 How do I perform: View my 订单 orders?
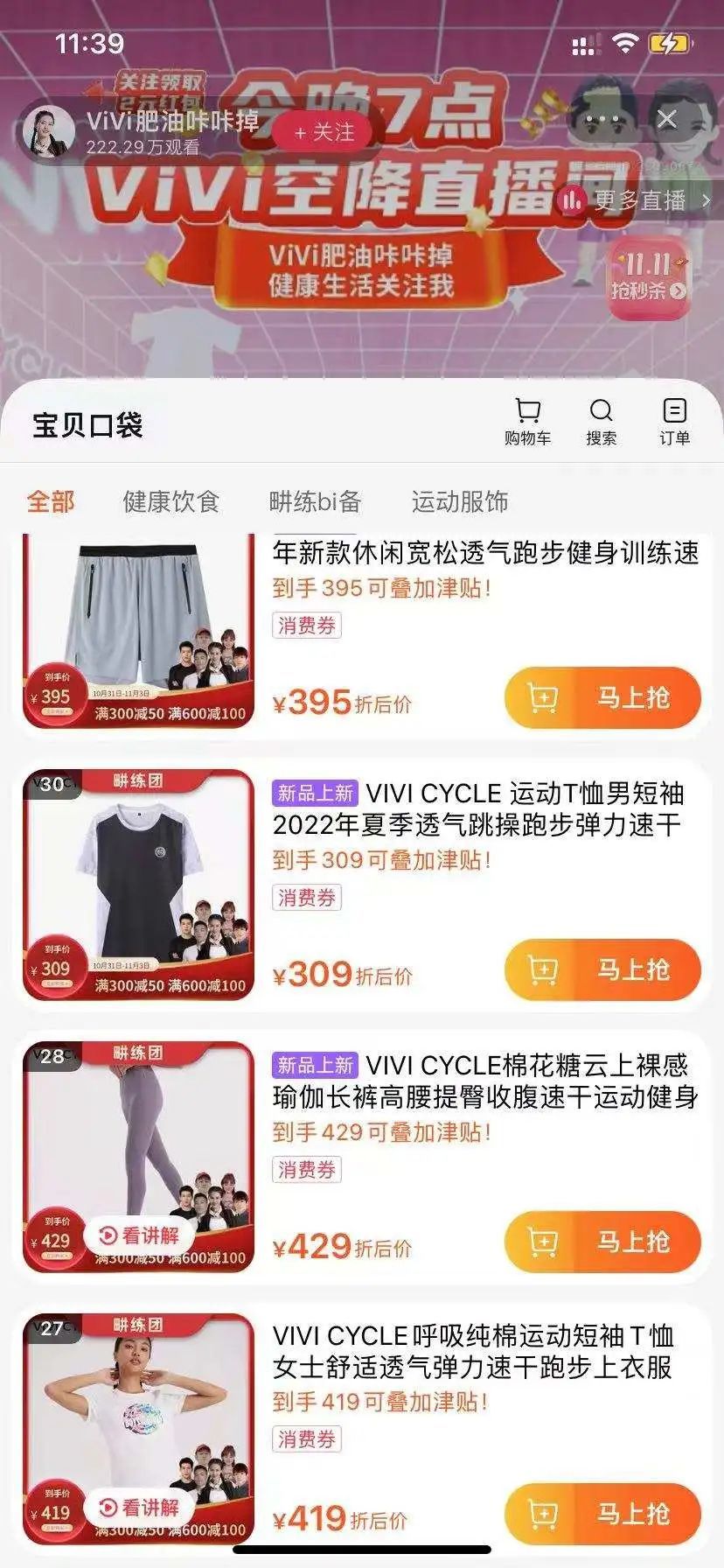(x=674, y=422)
